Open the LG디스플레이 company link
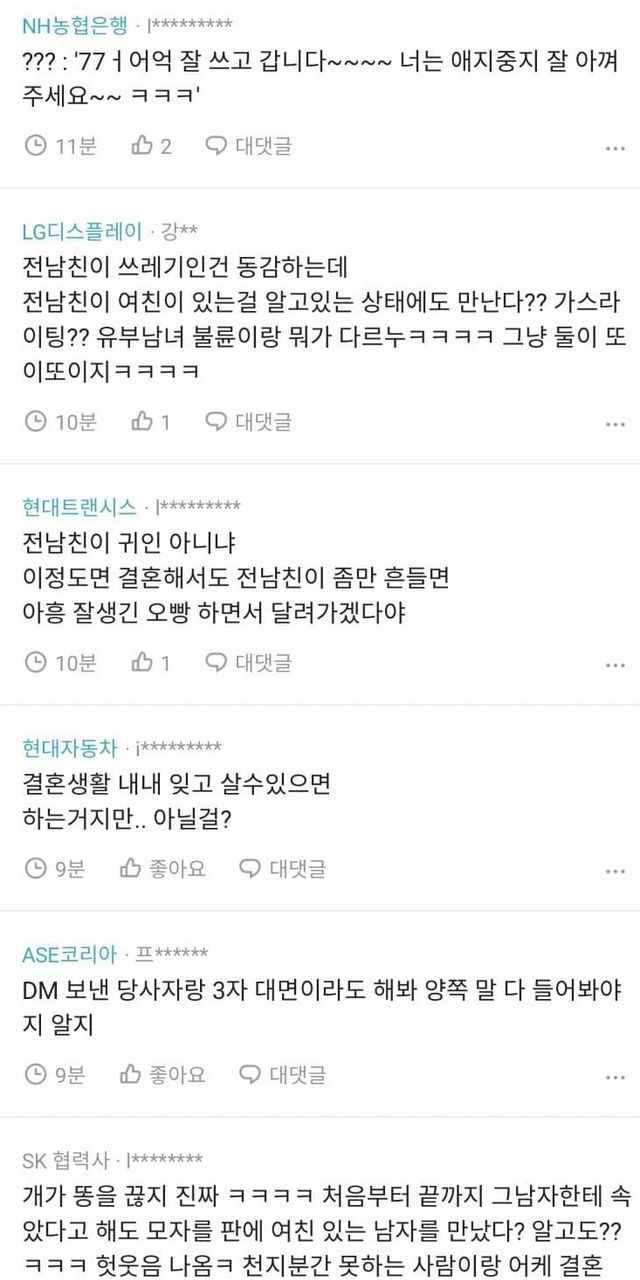Screen dimensions: 640x1280 tap(82, 231)
